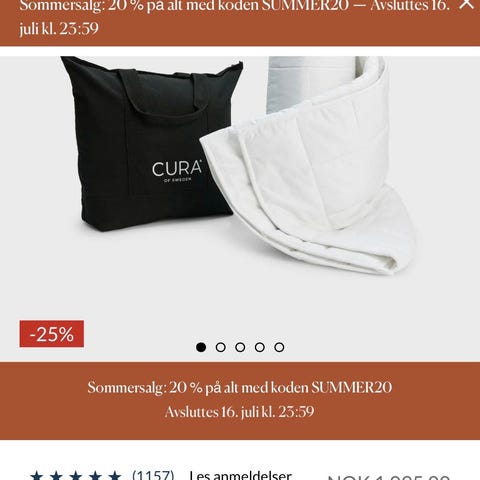Jump to the second image dot
This screenshot has width=480, height=480.
[220, 347]
